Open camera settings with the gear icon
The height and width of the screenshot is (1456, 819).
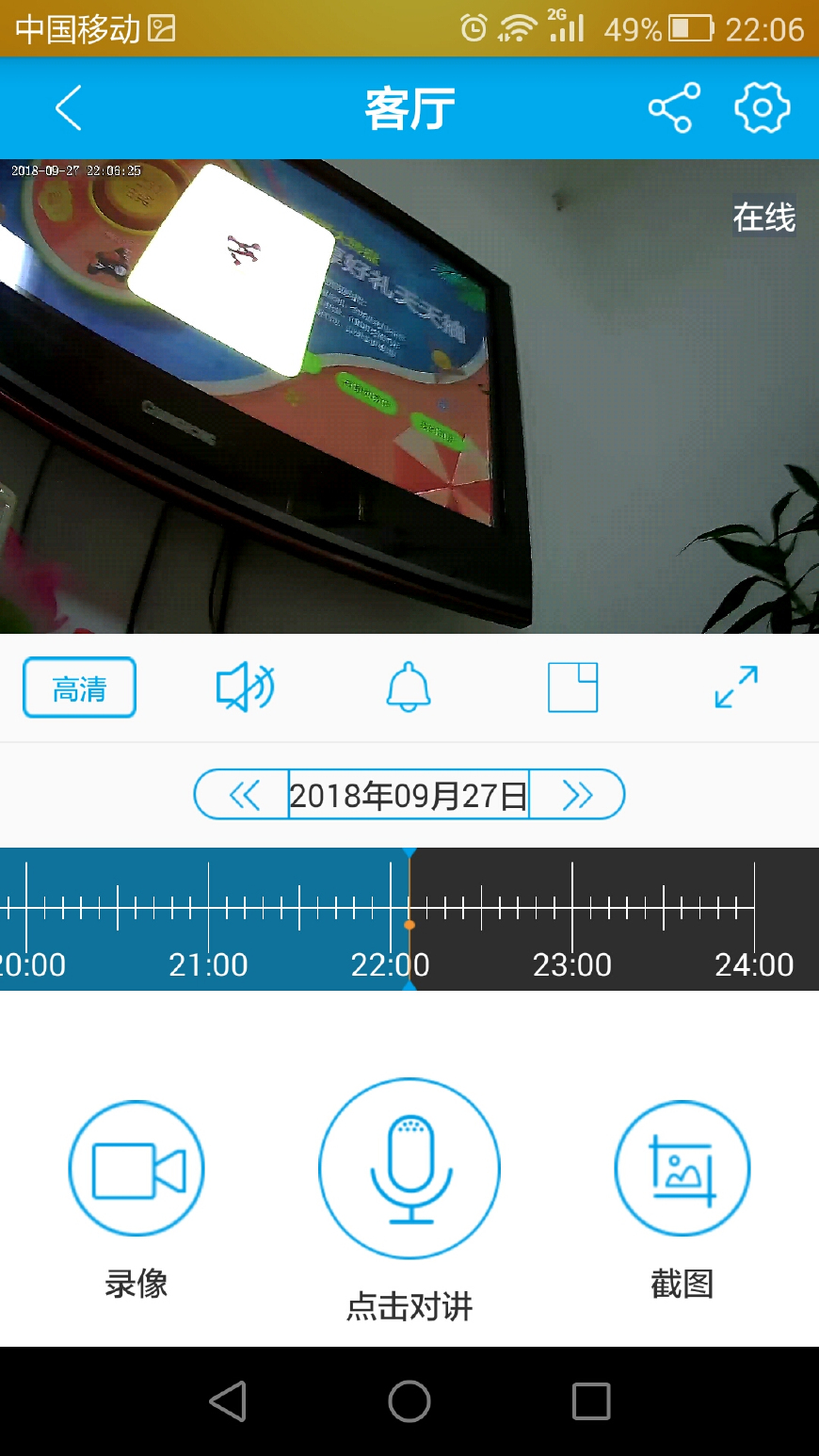click(x=763, y=107)
